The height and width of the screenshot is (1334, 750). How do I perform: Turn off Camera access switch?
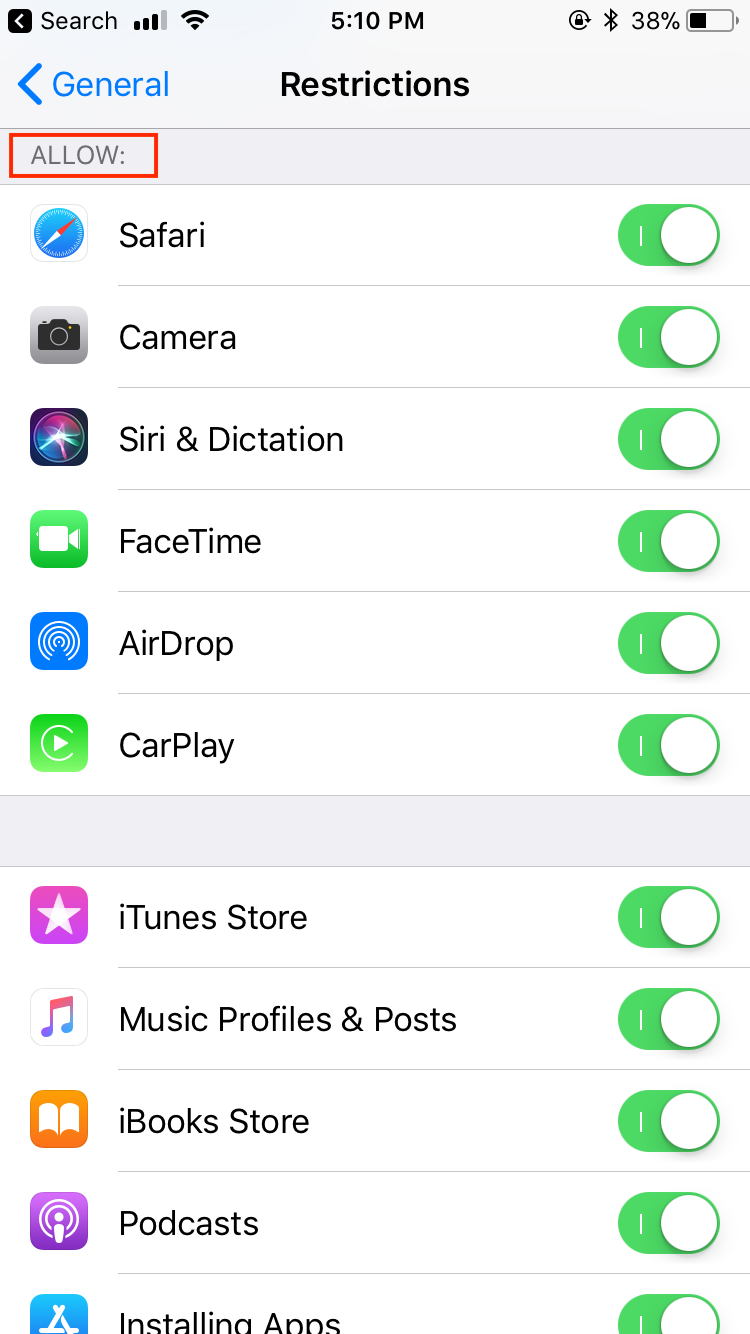point(668,338)
